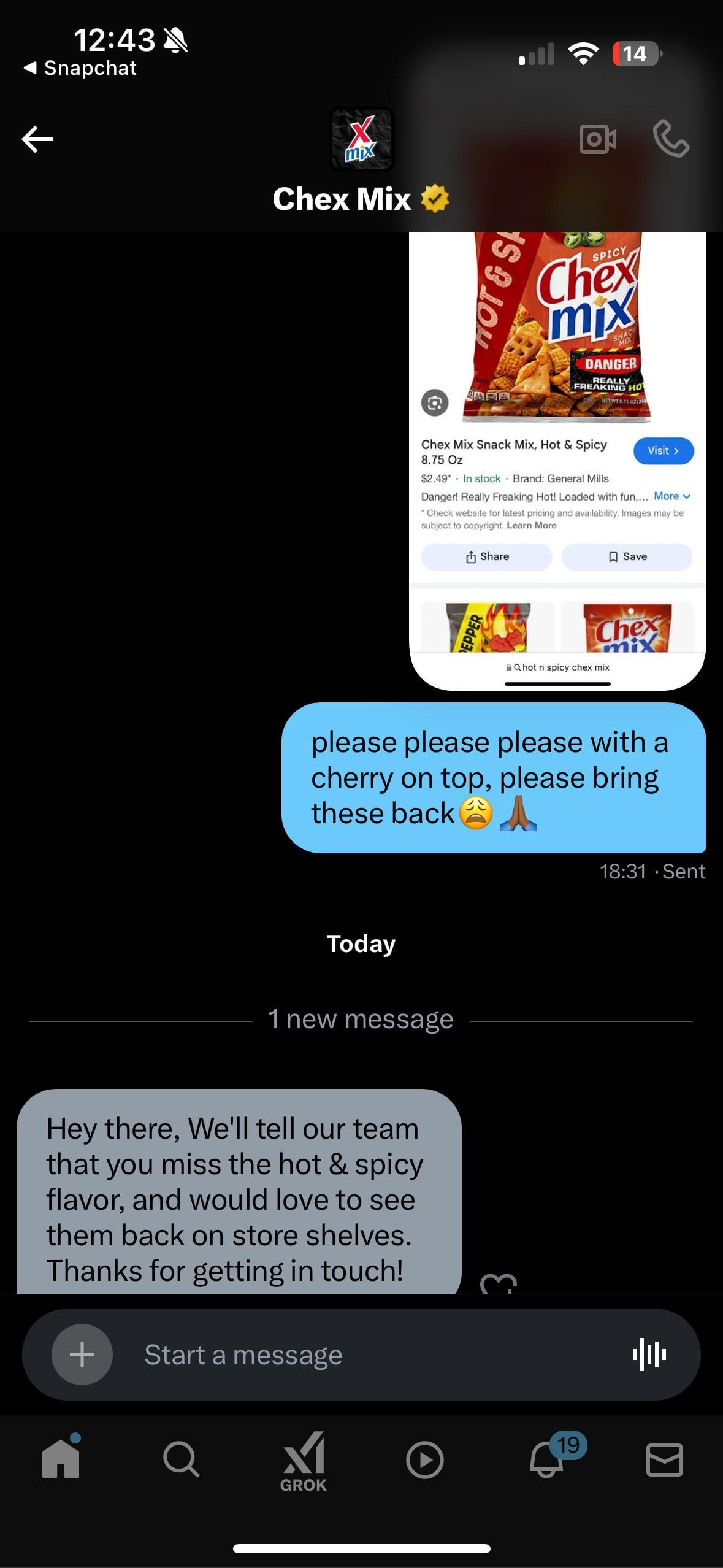React with the heart to Chex Mix's reply
Screen dimensions: 723x1568
499,1284
